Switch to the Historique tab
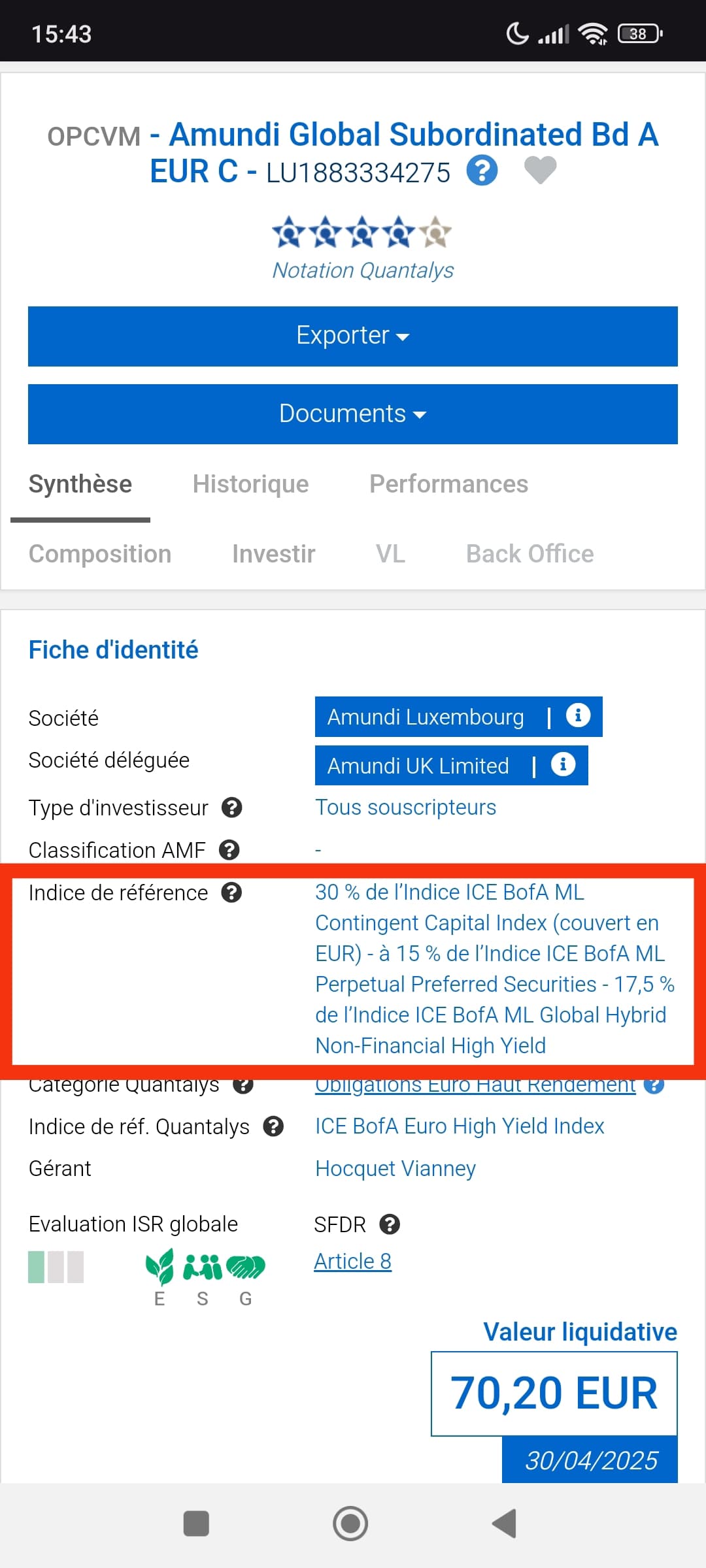This screenshot has height=1568, width=706. [250, 484]
